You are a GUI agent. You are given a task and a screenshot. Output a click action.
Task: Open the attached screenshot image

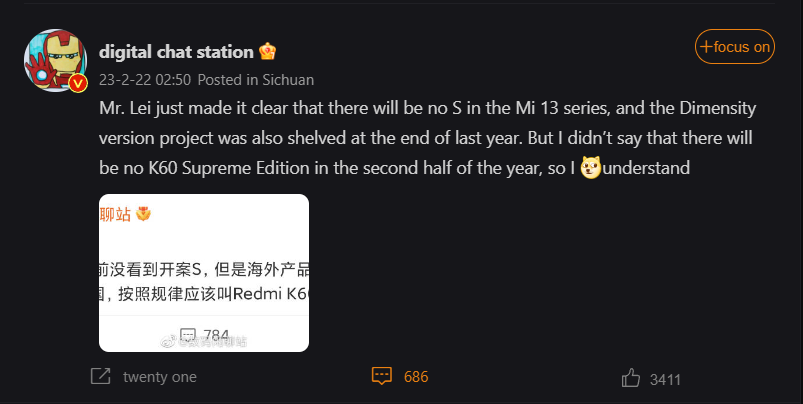(204, 272)
